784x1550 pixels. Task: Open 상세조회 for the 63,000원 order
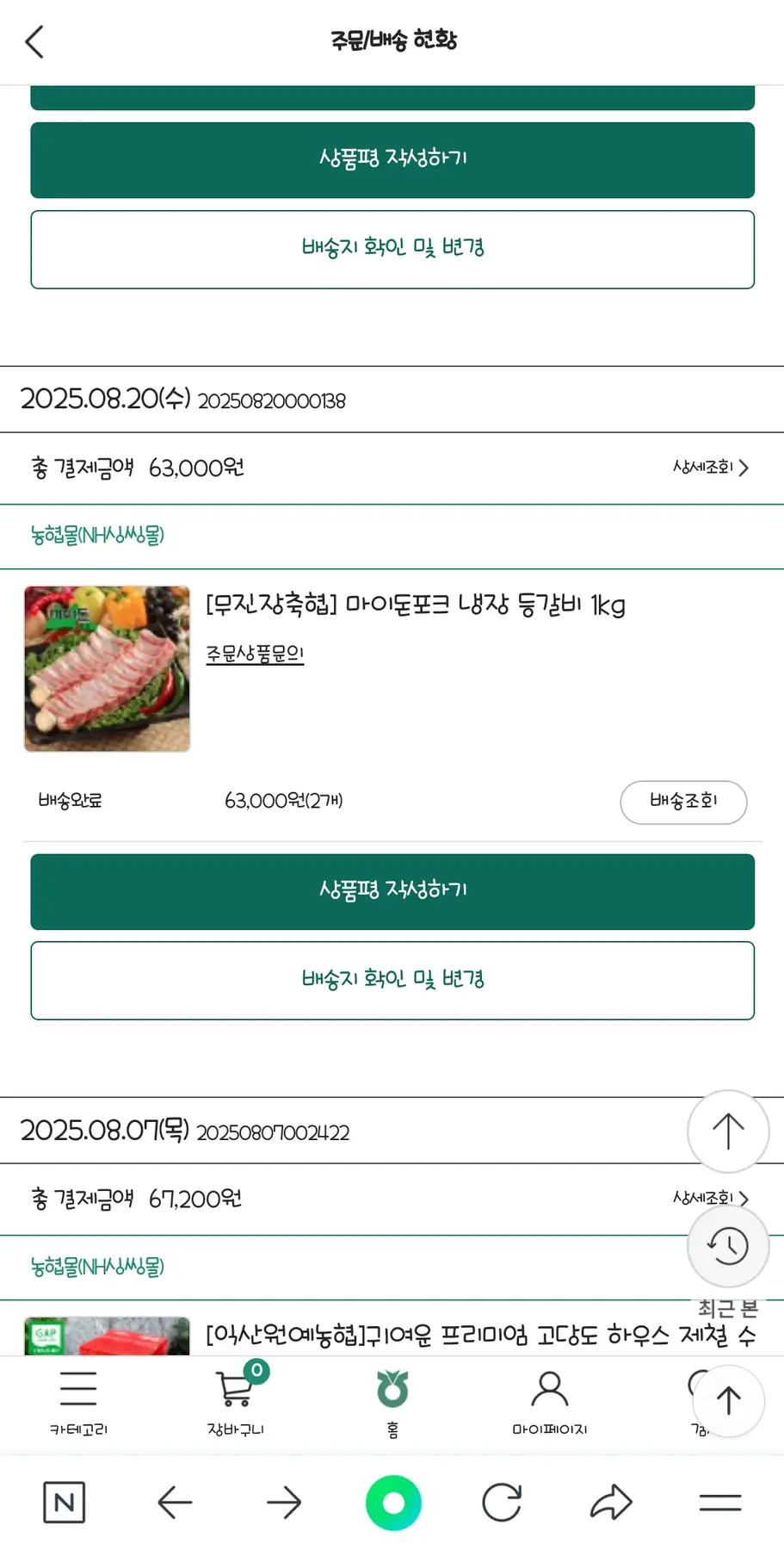tap(710, 468)
